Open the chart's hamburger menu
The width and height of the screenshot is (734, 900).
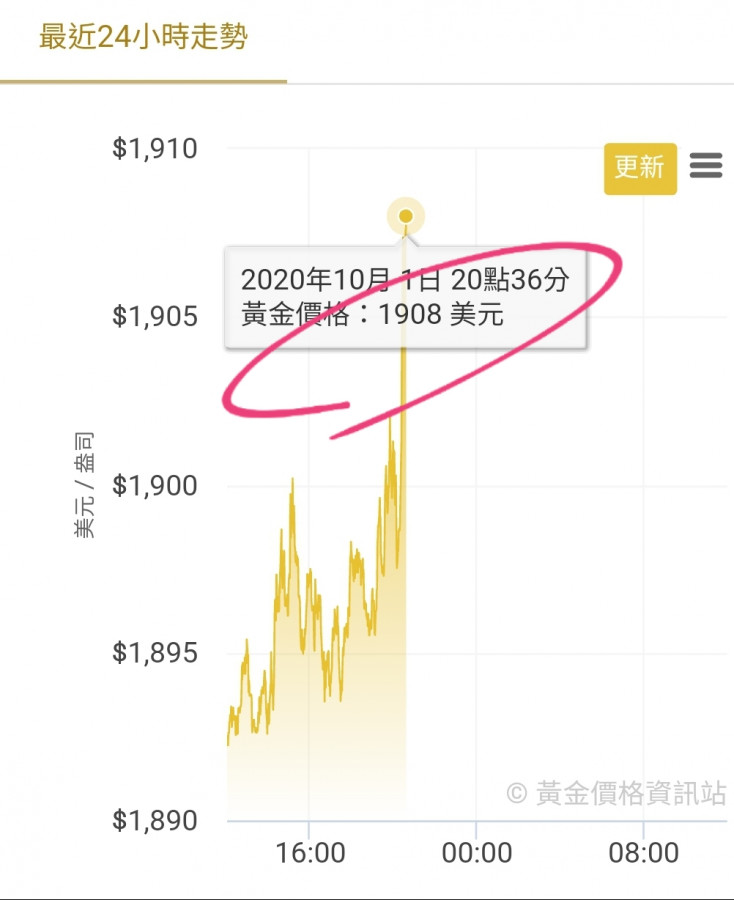coord(706,166)
